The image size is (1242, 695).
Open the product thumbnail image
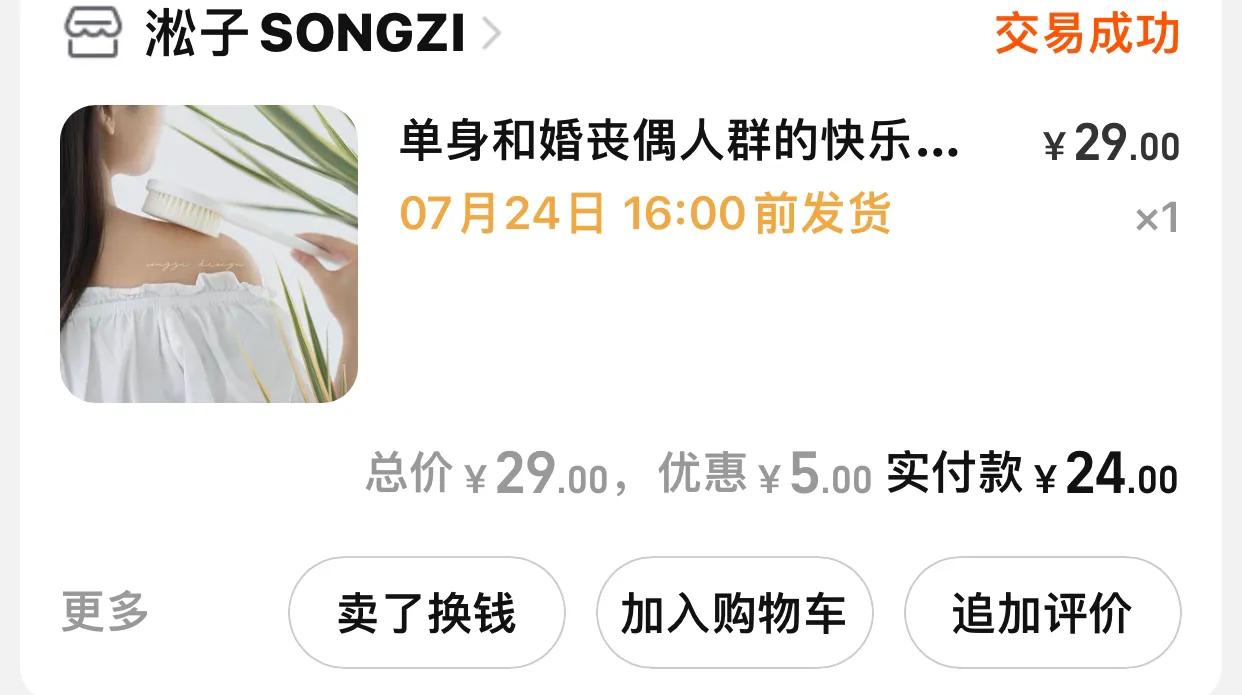pyautogui.click(x=209, y=254)
